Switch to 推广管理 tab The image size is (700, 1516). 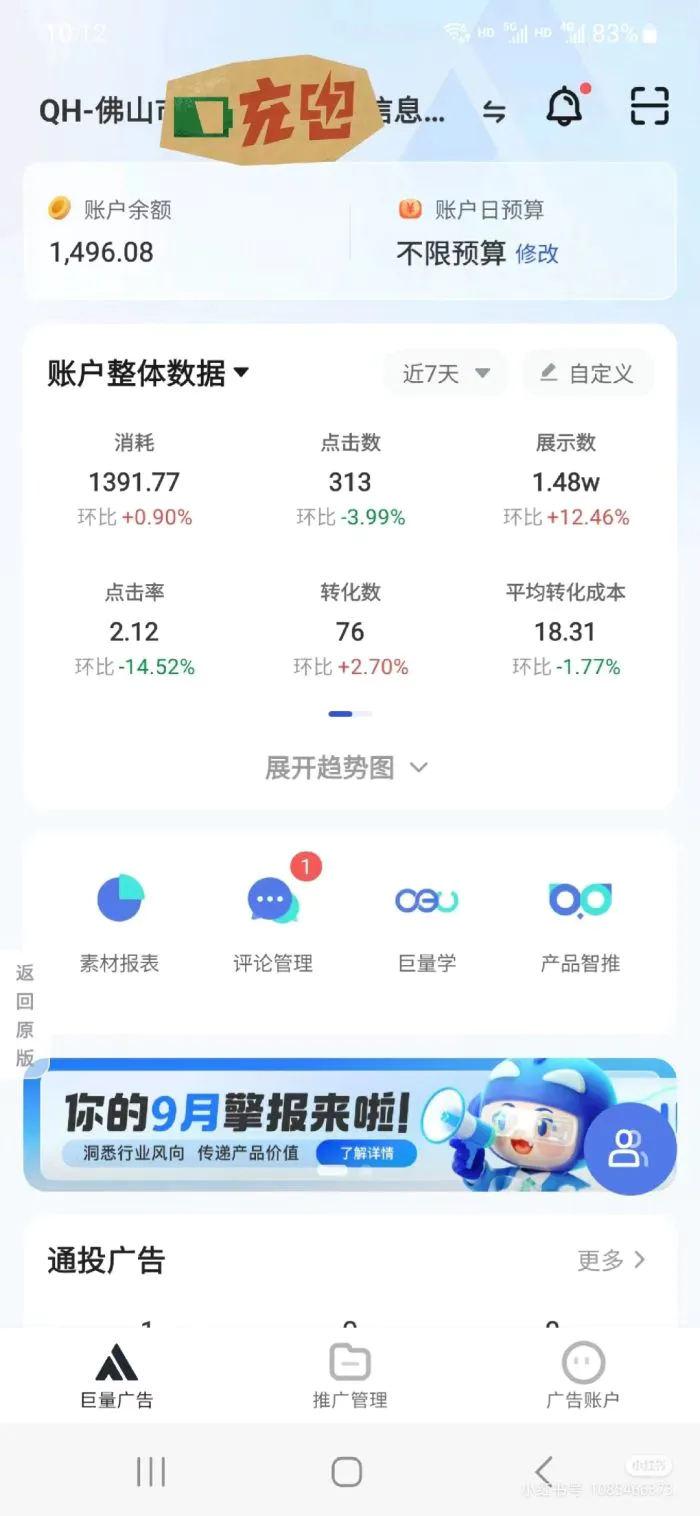[x=350, y=1375]
